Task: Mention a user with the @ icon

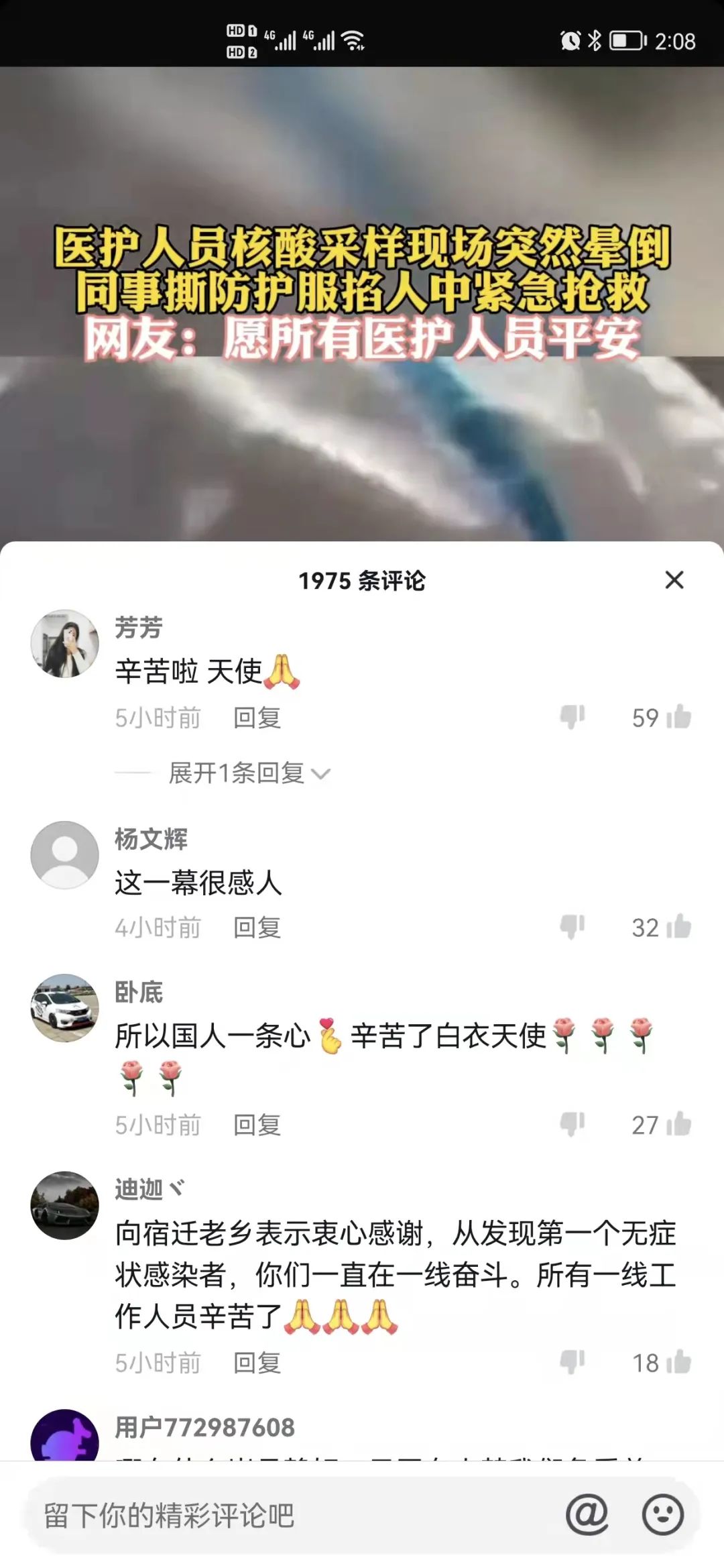Action: (587, 1515)
